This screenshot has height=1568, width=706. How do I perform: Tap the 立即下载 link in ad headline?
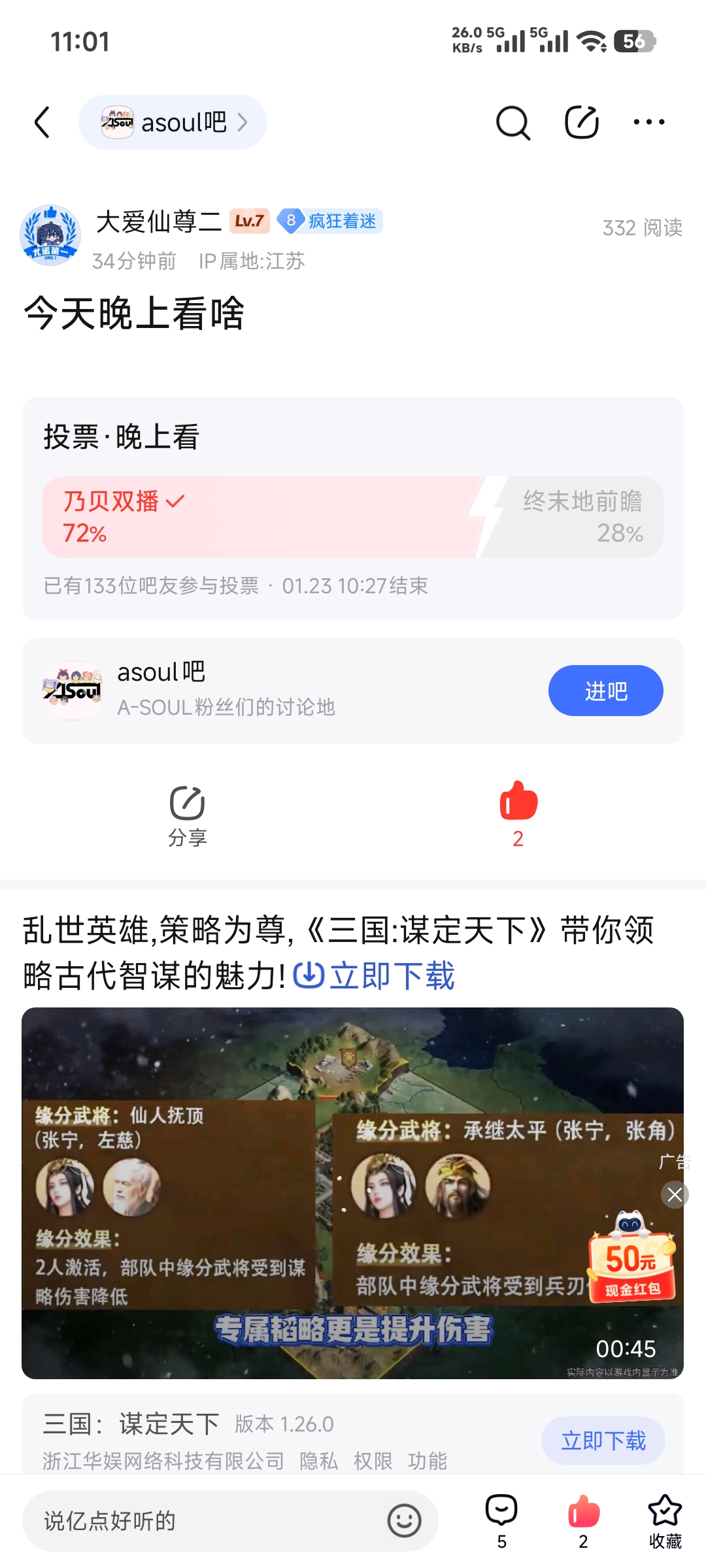[x=375, y=976]
